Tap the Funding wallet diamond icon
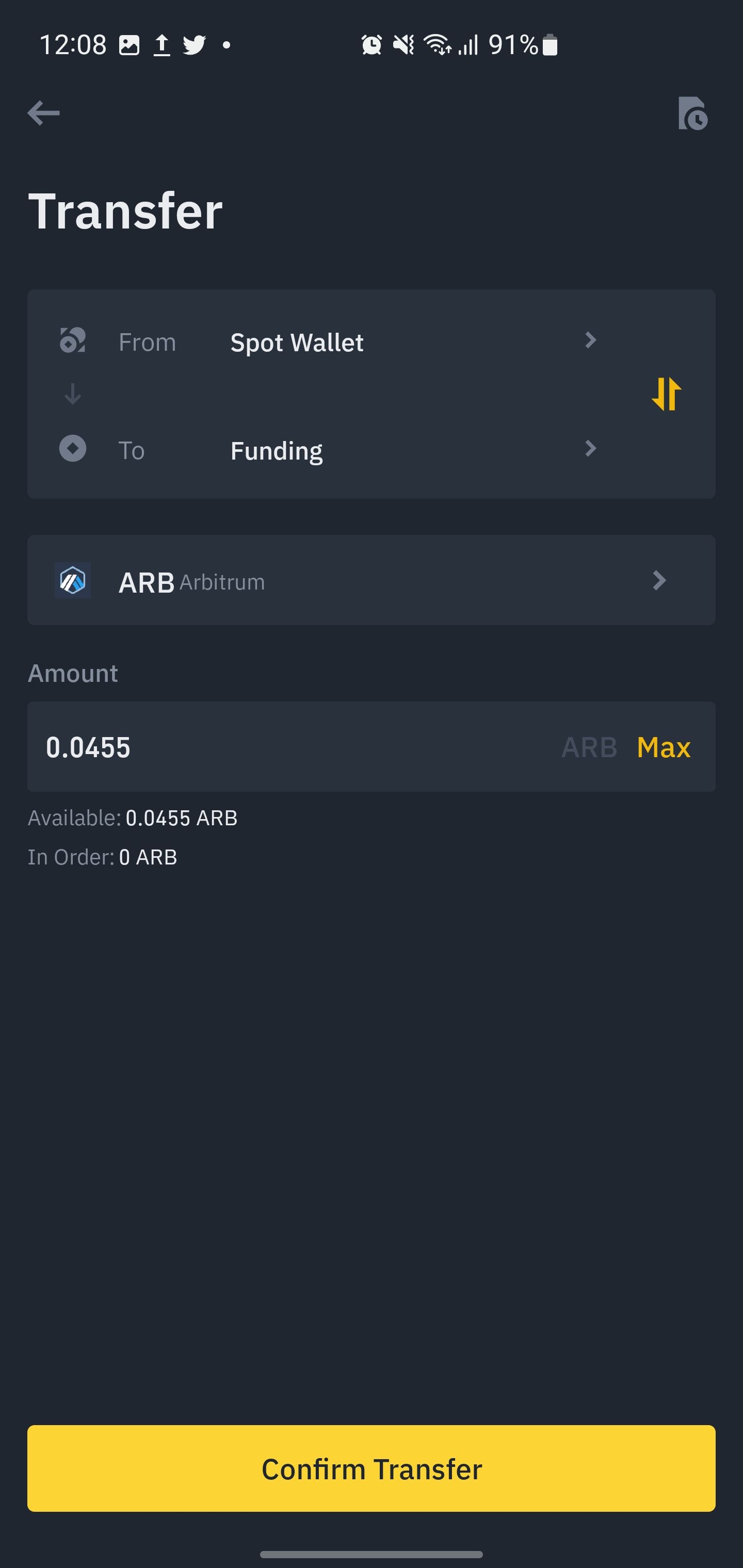 pyautogui.click(x=72, y=449)
